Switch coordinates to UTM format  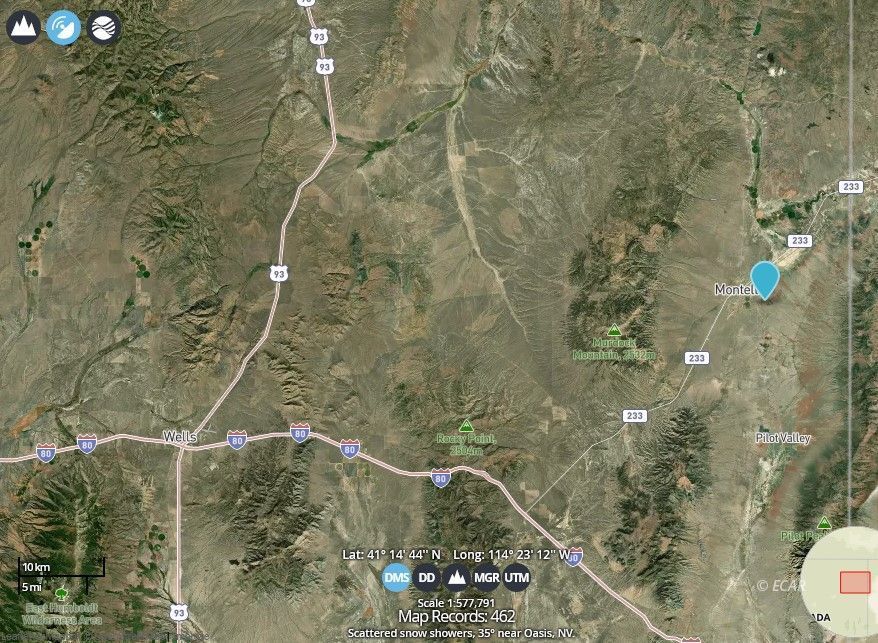pos(516,577)
